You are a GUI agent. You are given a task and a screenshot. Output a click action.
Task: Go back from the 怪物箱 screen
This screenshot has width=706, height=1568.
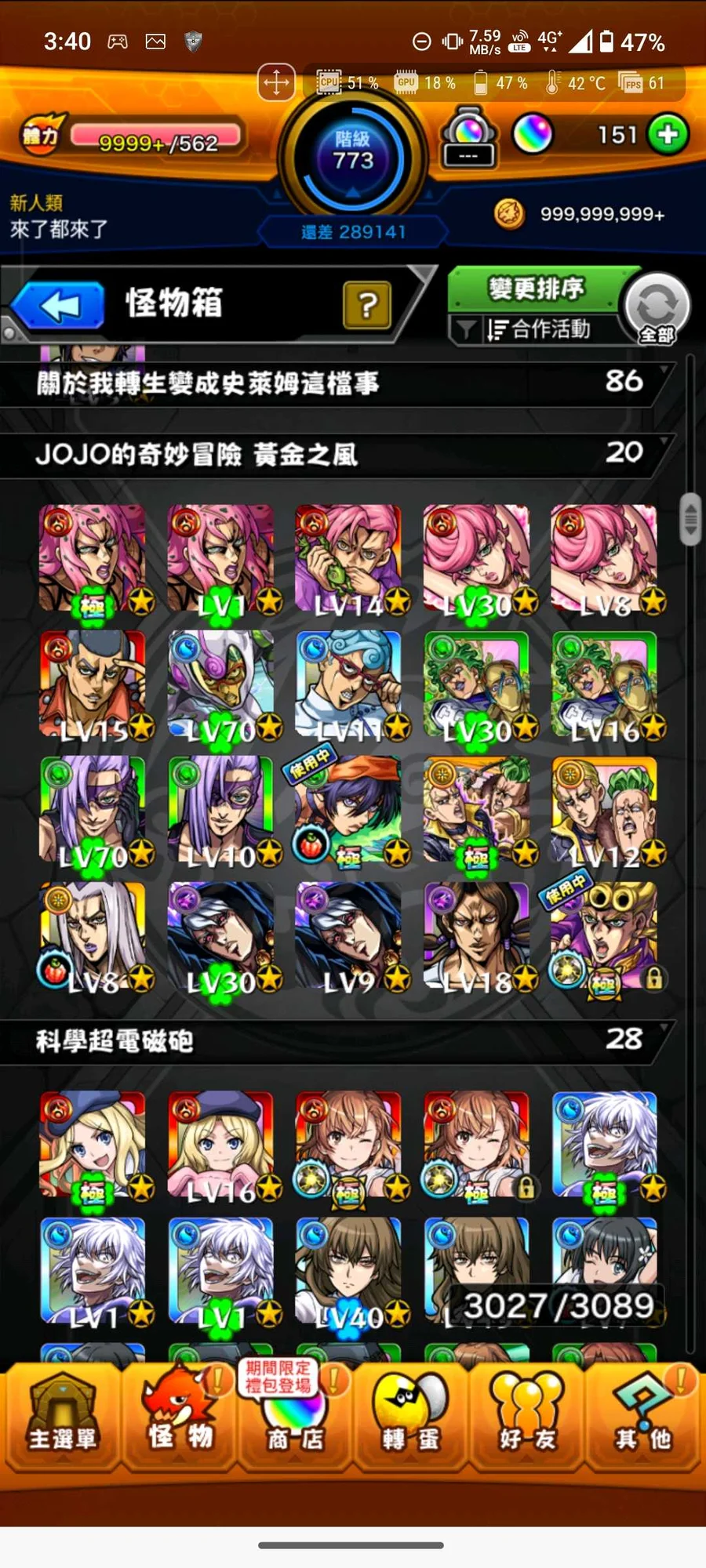click(x=57, y=305)
